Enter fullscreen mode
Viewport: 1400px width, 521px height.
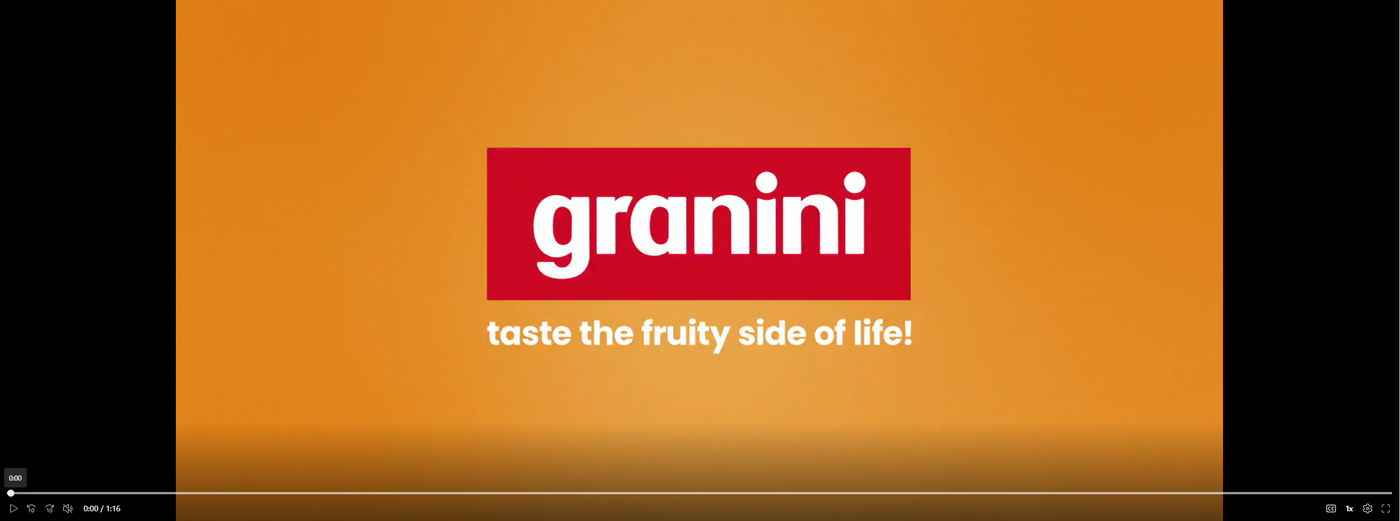point(1385,508)
